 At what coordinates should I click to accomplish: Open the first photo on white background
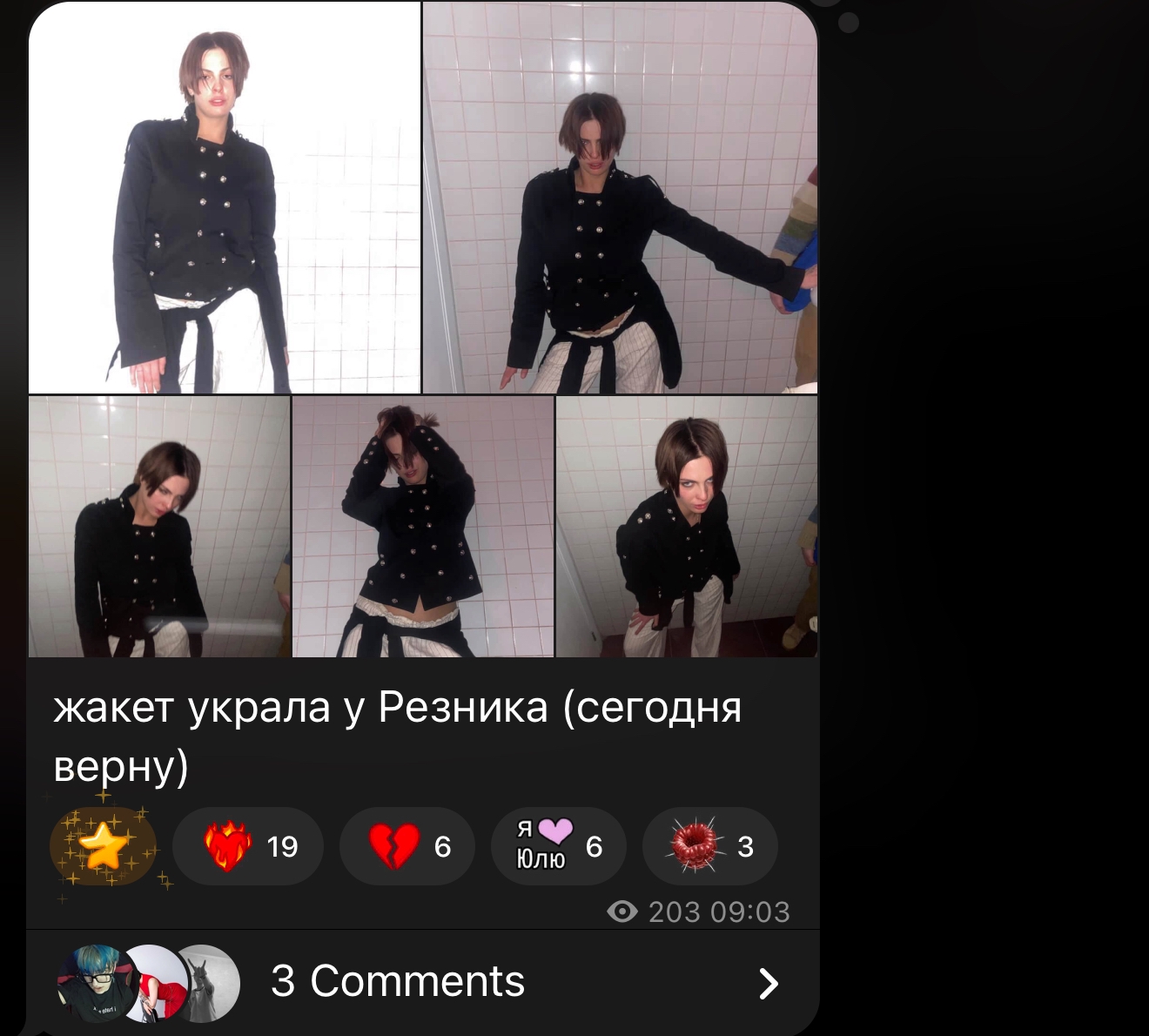point(225,198)
